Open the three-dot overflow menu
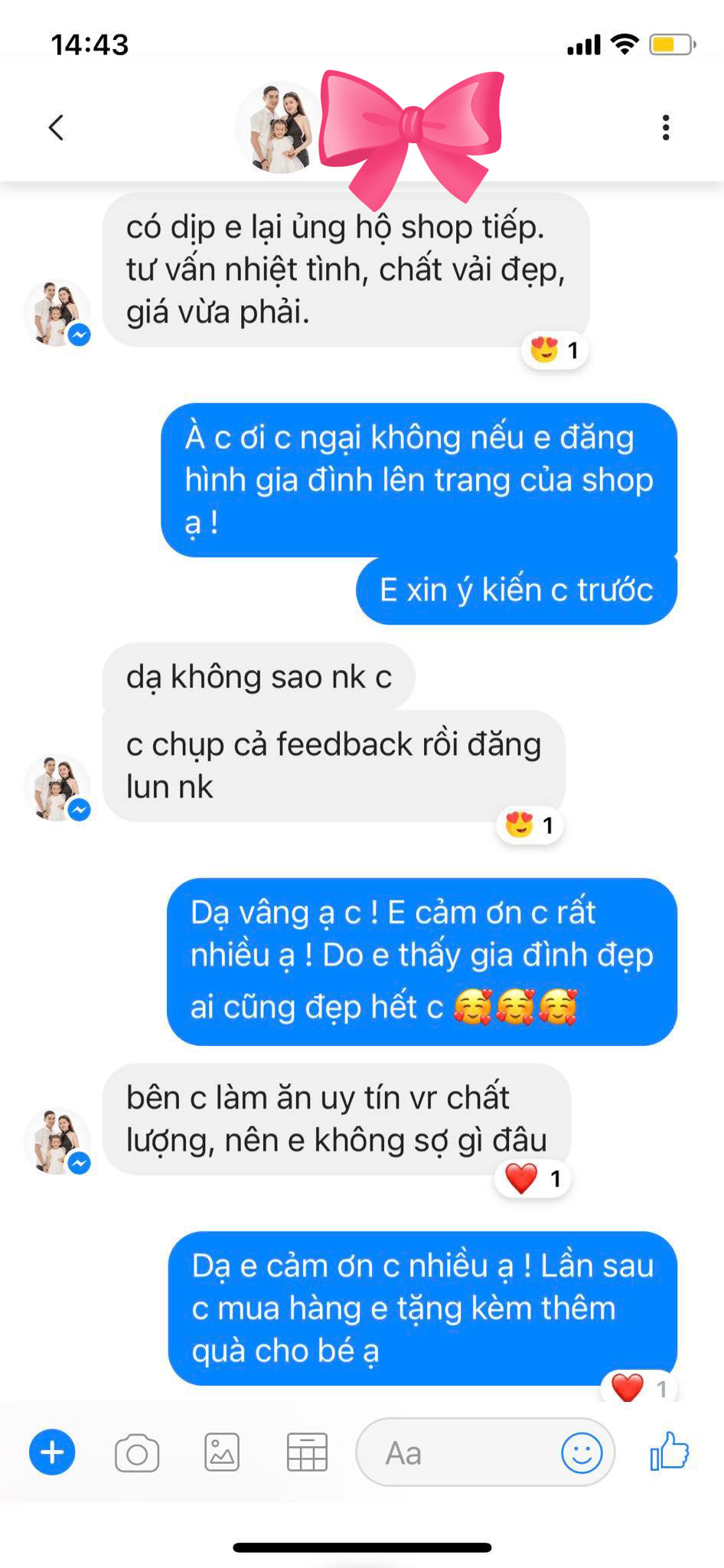Screen dimensions: 724x1568 [x=666, y=127]
